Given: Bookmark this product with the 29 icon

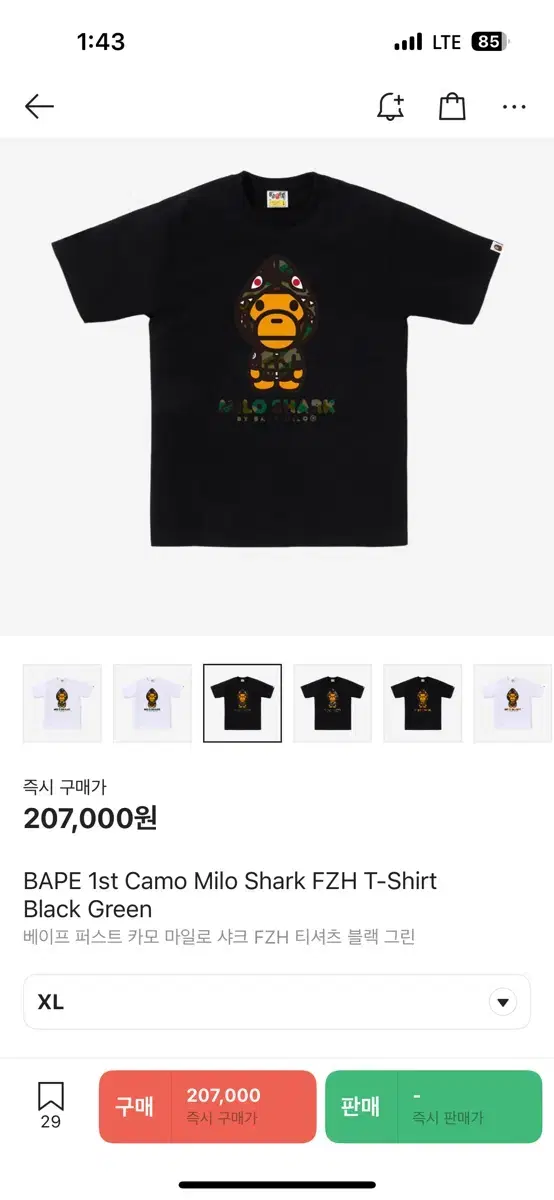Looking at the screenshot, I should (x=50, y=1105).
